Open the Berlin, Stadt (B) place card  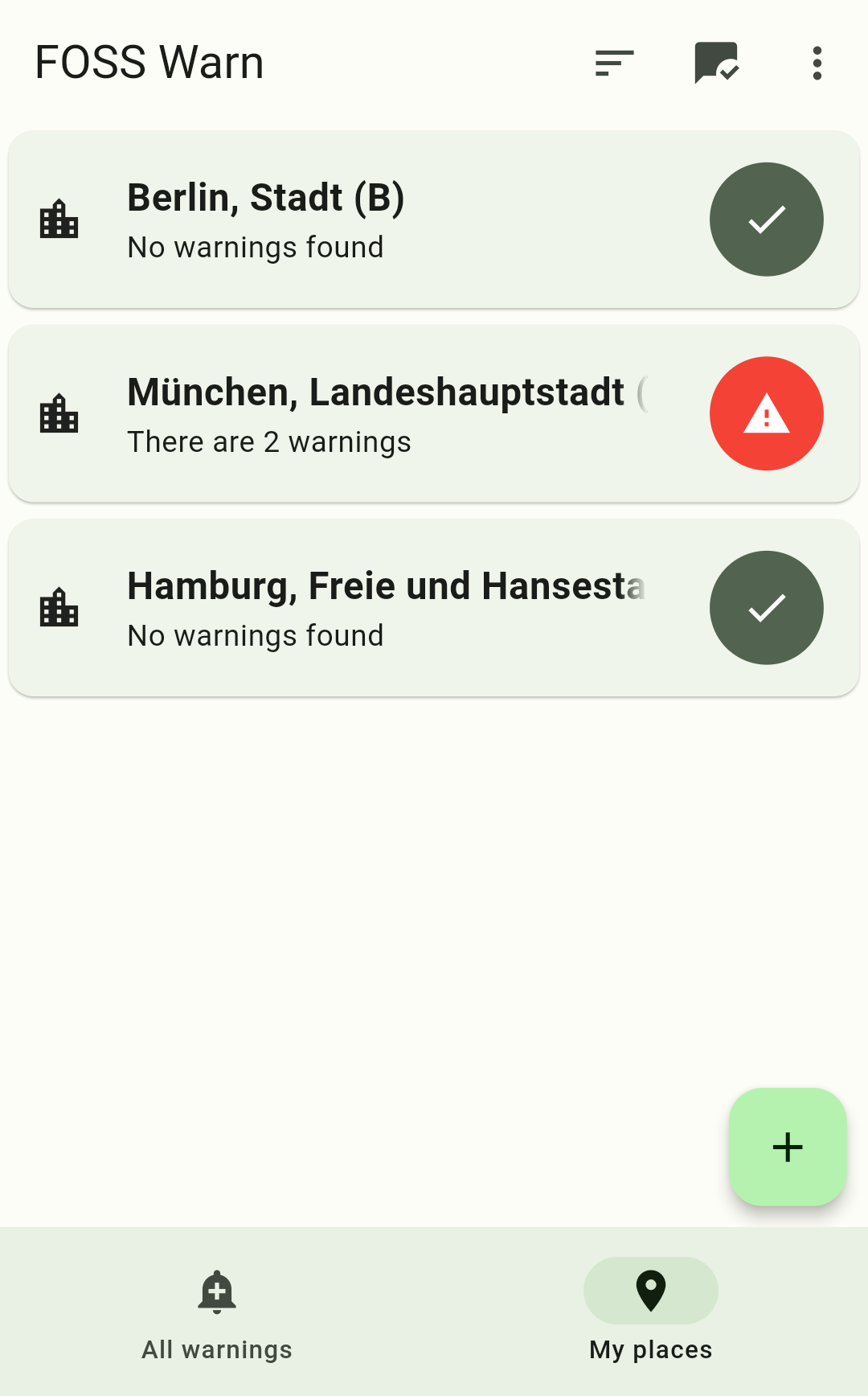click(x=354, y=220)
